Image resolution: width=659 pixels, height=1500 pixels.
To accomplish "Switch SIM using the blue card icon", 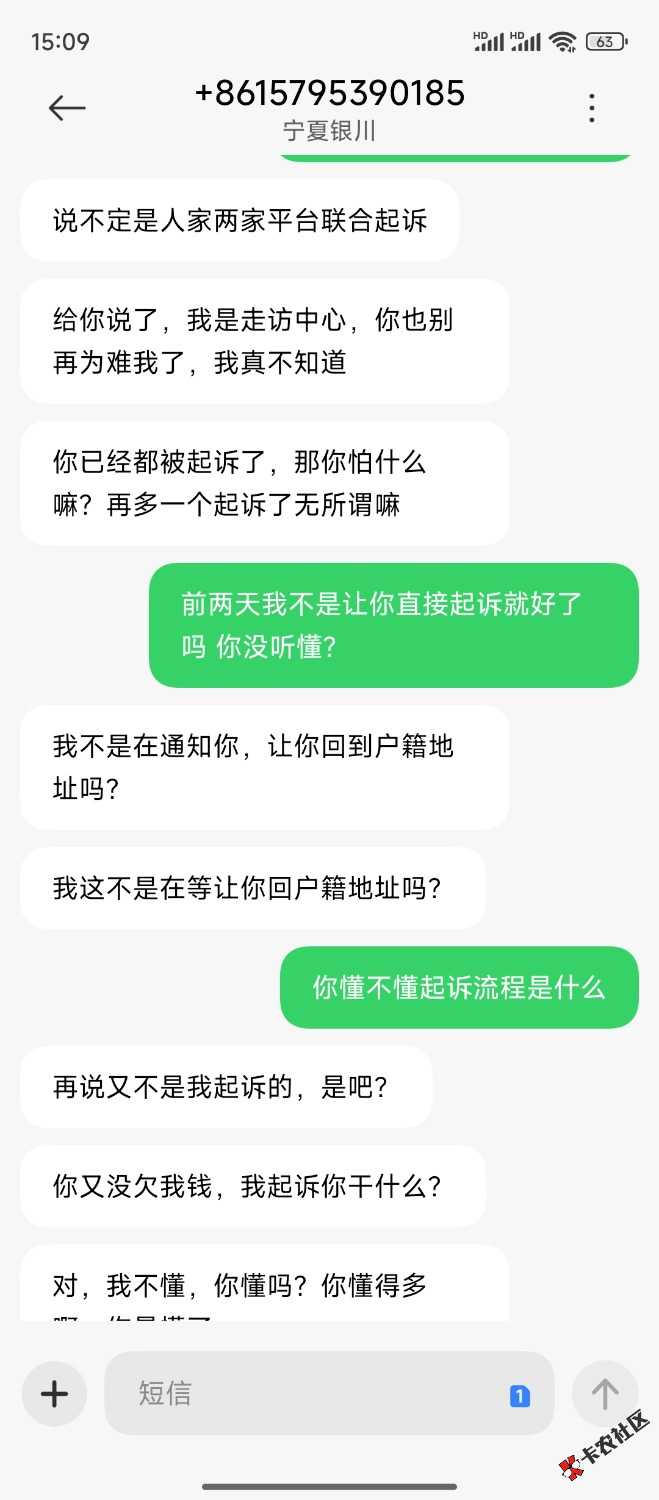I will tap(520, 1396).
